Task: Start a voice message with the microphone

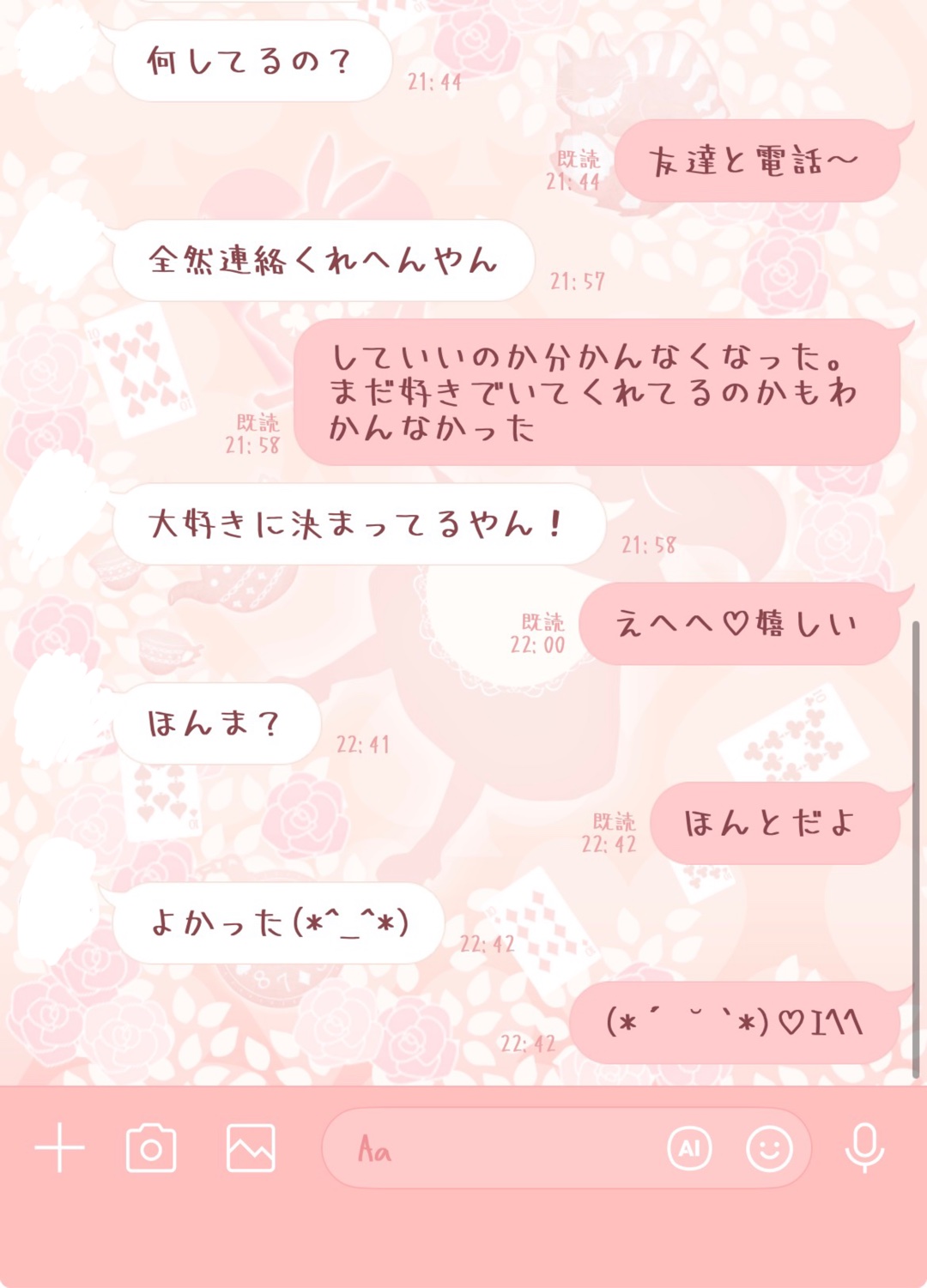Action: pyautogui.click(x=864, y=1148)
